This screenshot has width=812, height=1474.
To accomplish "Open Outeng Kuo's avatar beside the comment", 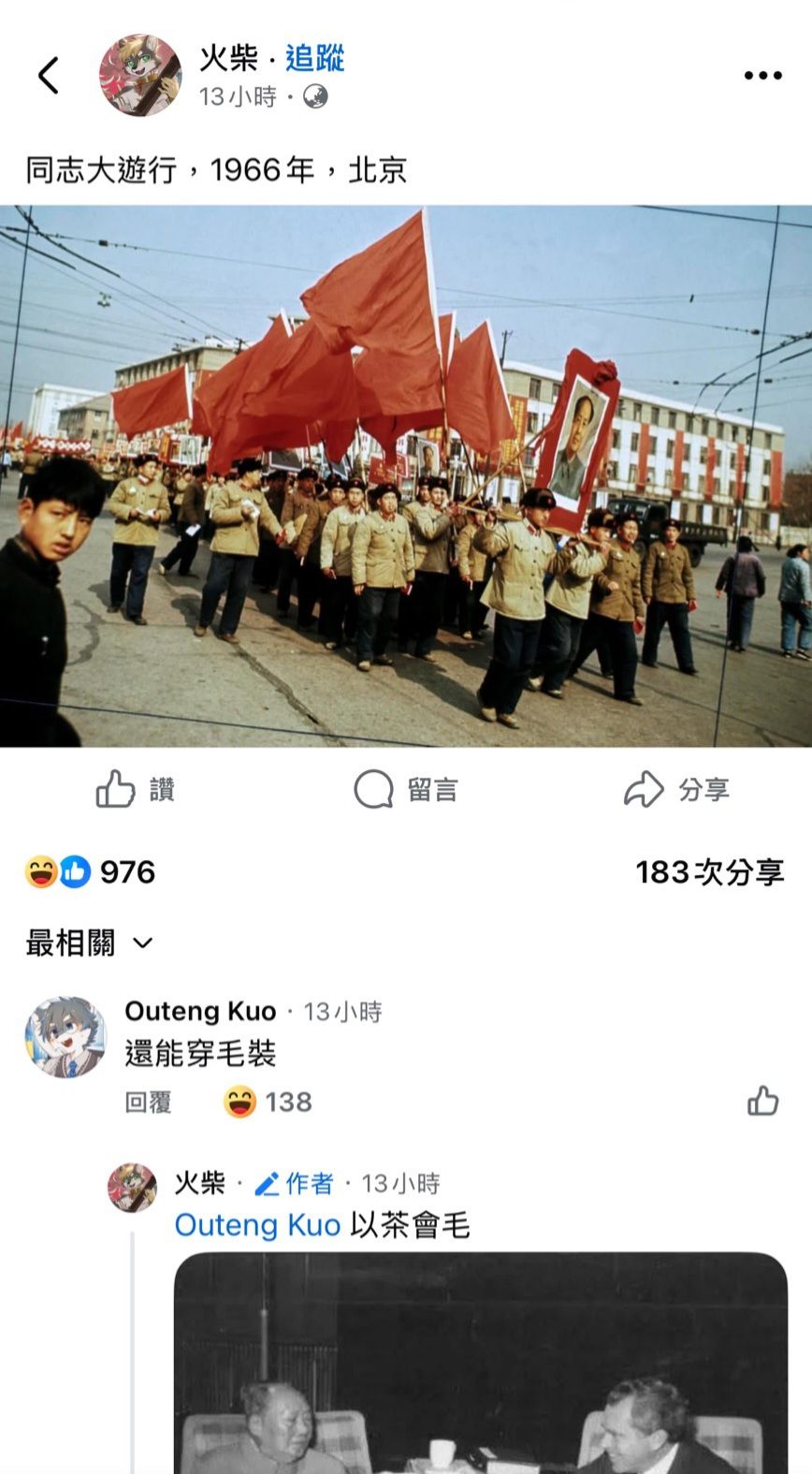I will [x=65, y=1037].
